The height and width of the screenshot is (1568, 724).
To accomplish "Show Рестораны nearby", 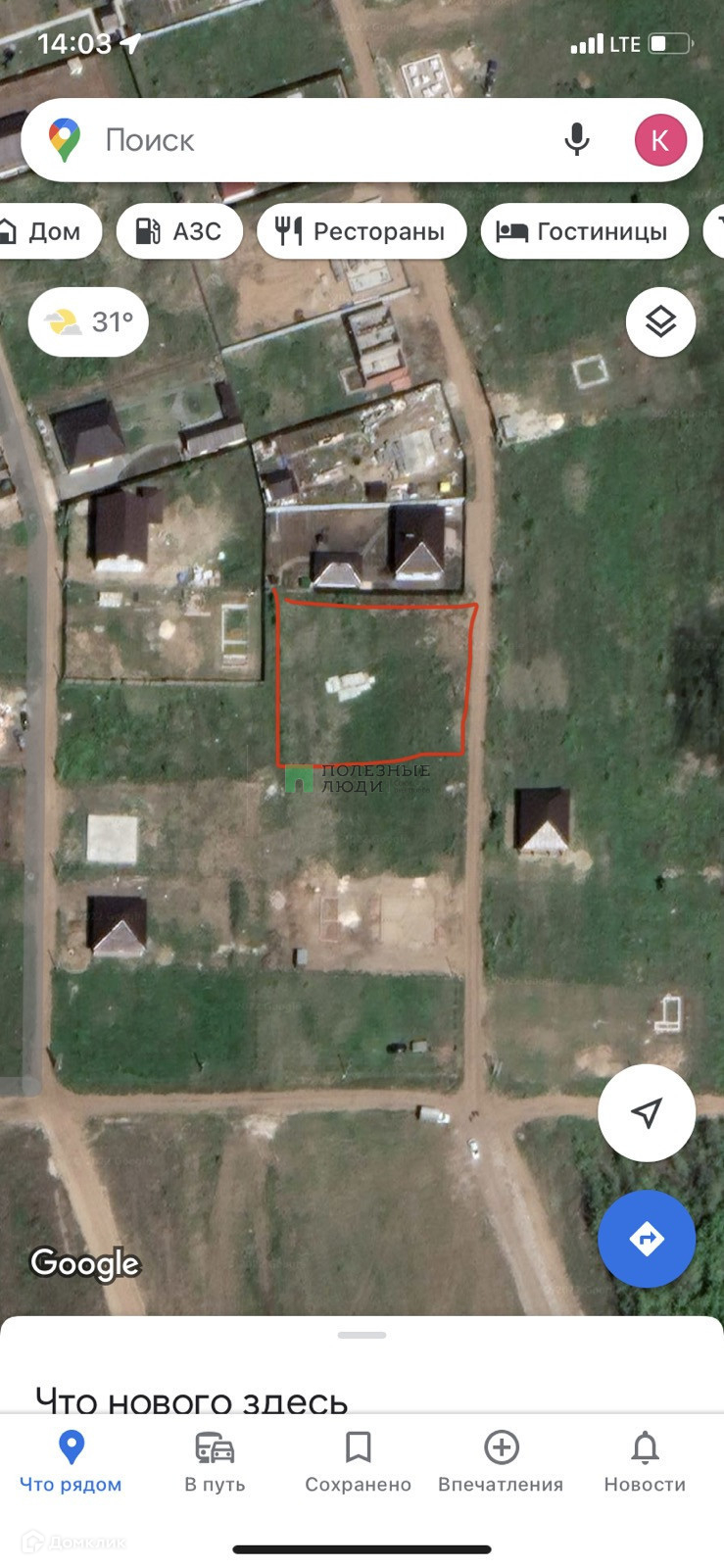I will tap(361, 231).
